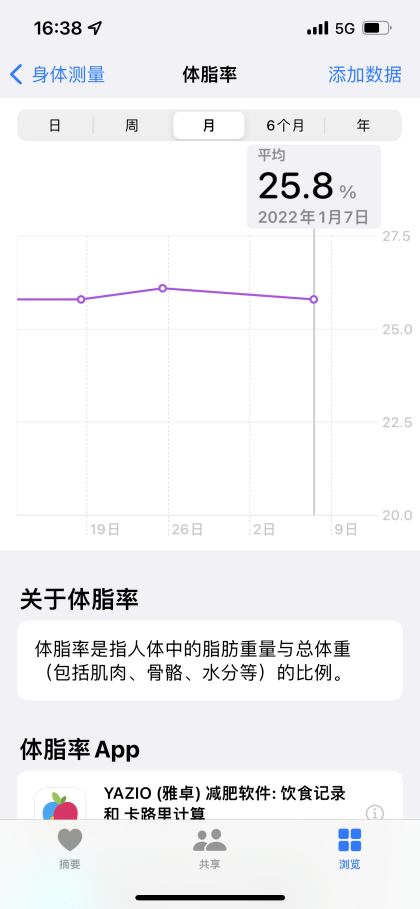The height and width of the screenshot is (909, 420).
Task: Switch to the 6个月 view
Action: pyautogui.click(x=285, y=125)
